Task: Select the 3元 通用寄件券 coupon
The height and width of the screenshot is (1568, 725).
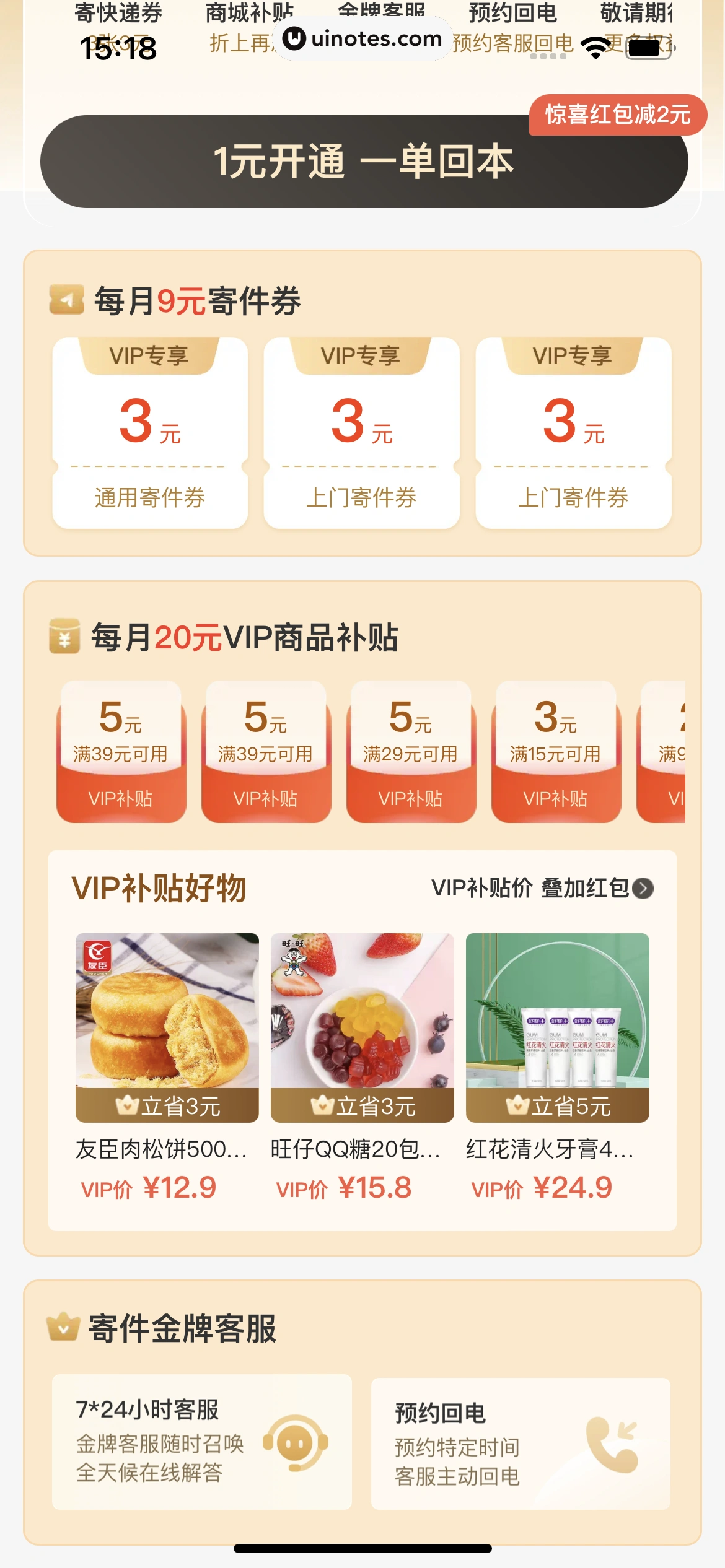Action: 150,433
